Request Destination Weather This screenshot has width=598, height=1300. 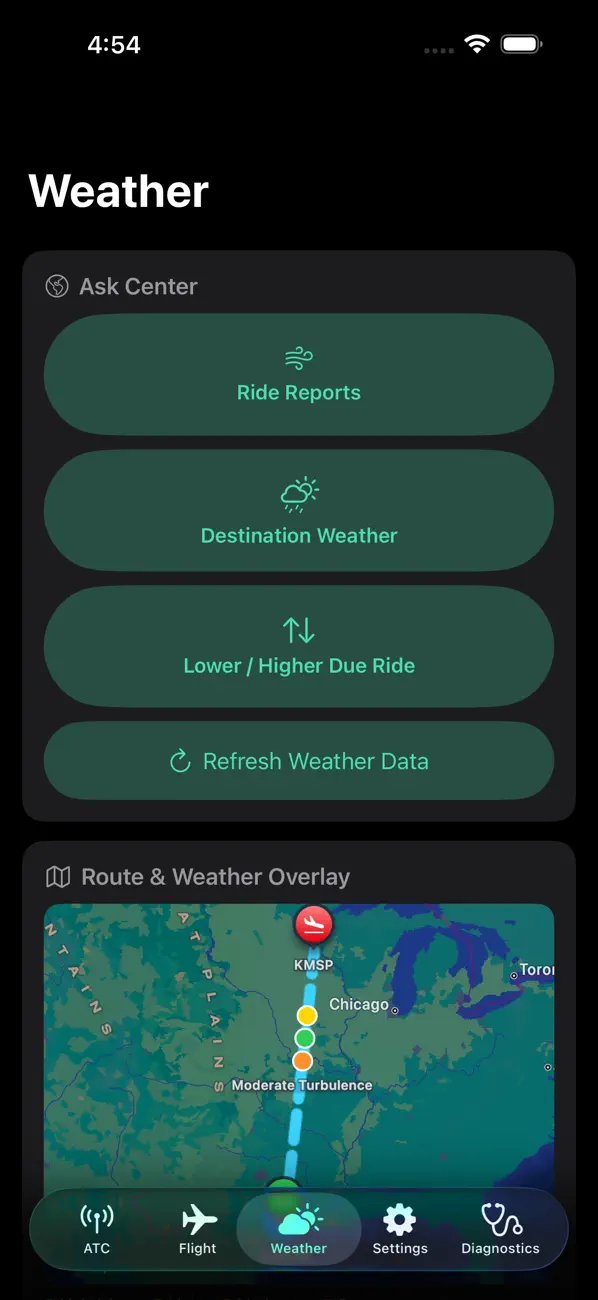[x=299, y=511]
